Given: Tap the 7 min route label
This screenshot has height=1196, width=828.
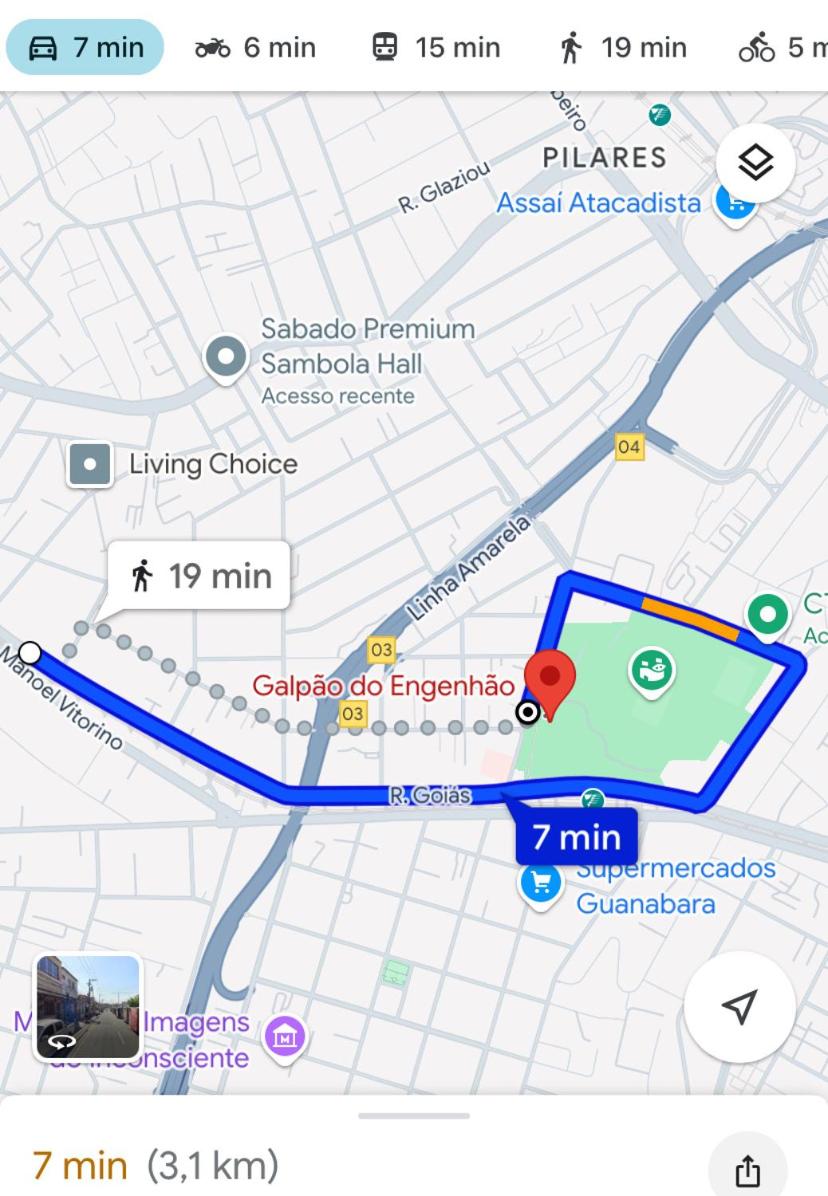Looking at the screenshot, I should tap(576, 837).
